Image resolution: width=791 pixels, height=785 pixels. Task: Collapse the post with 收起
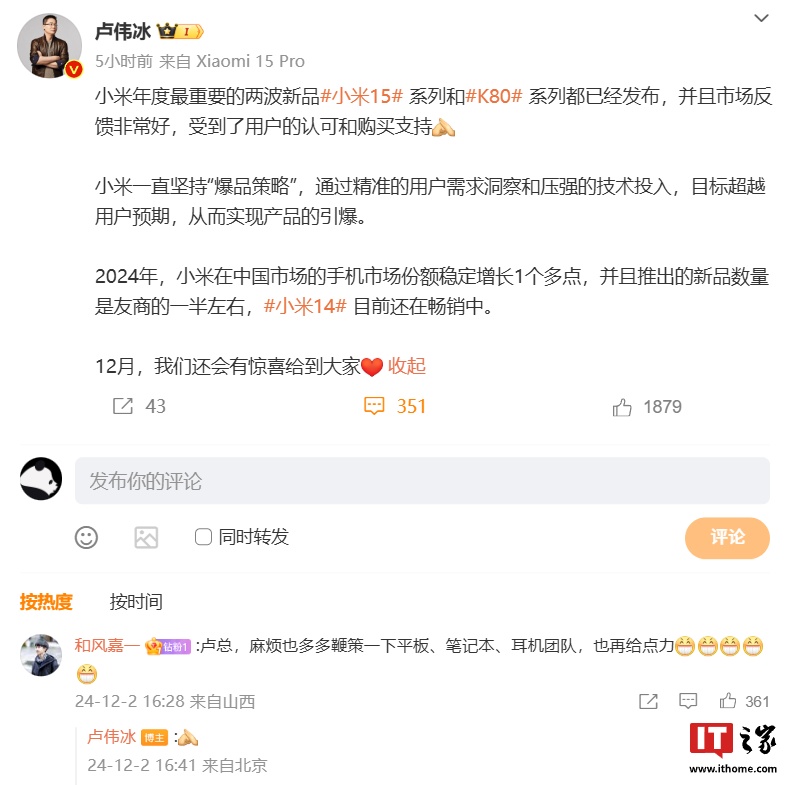click(407, 366)
